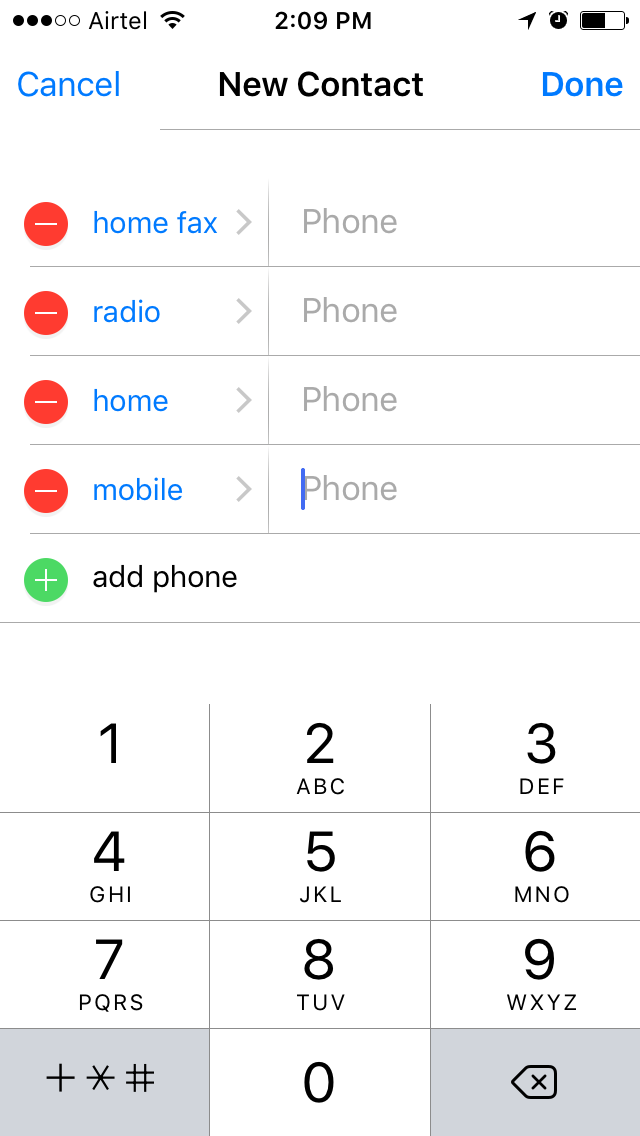Tap the backspace key
640x1136 pixels.
(536, 1082)
